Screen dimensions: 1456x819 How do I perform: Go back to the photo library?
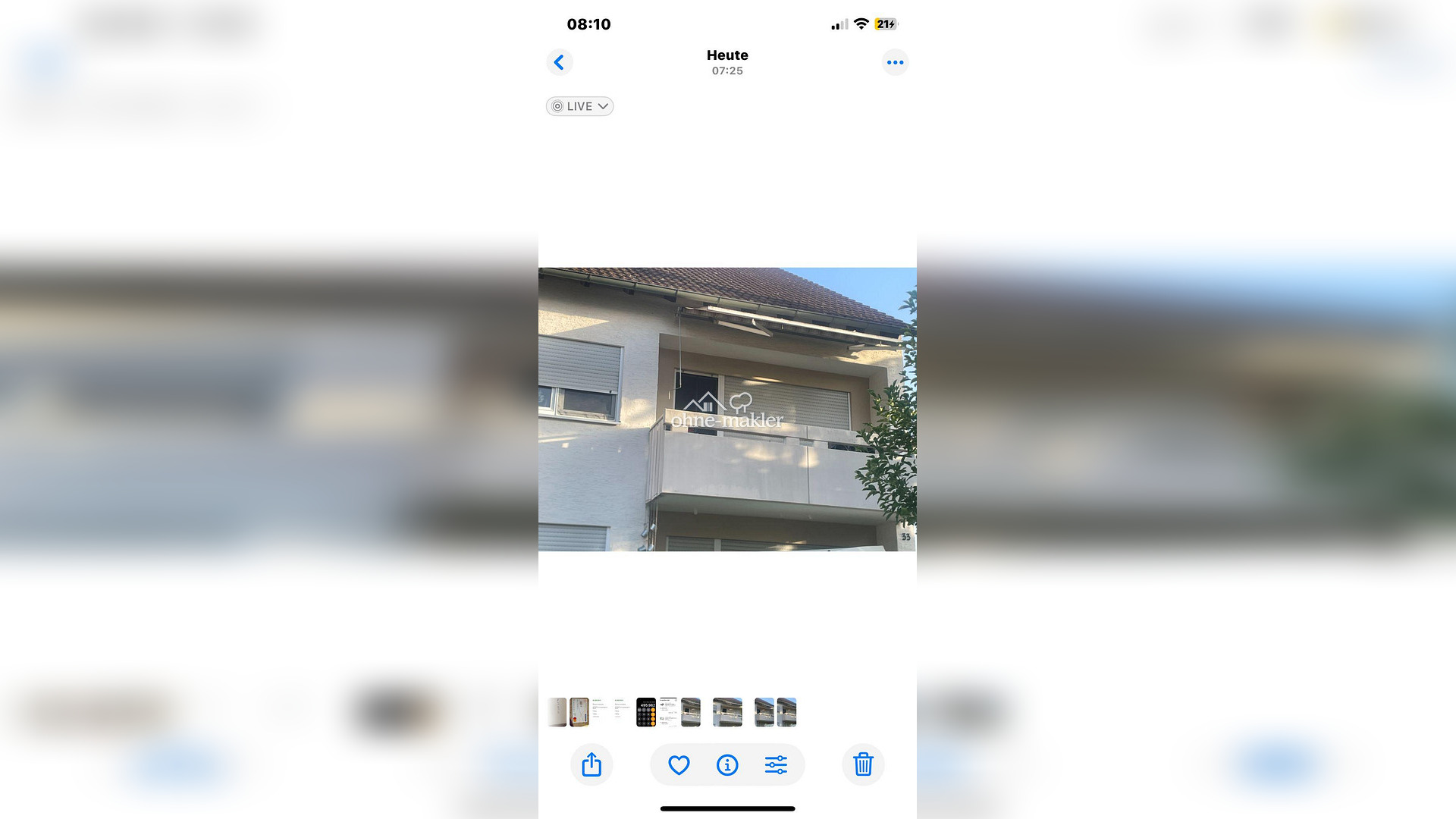pyautogui.click(x=560, y=62)
